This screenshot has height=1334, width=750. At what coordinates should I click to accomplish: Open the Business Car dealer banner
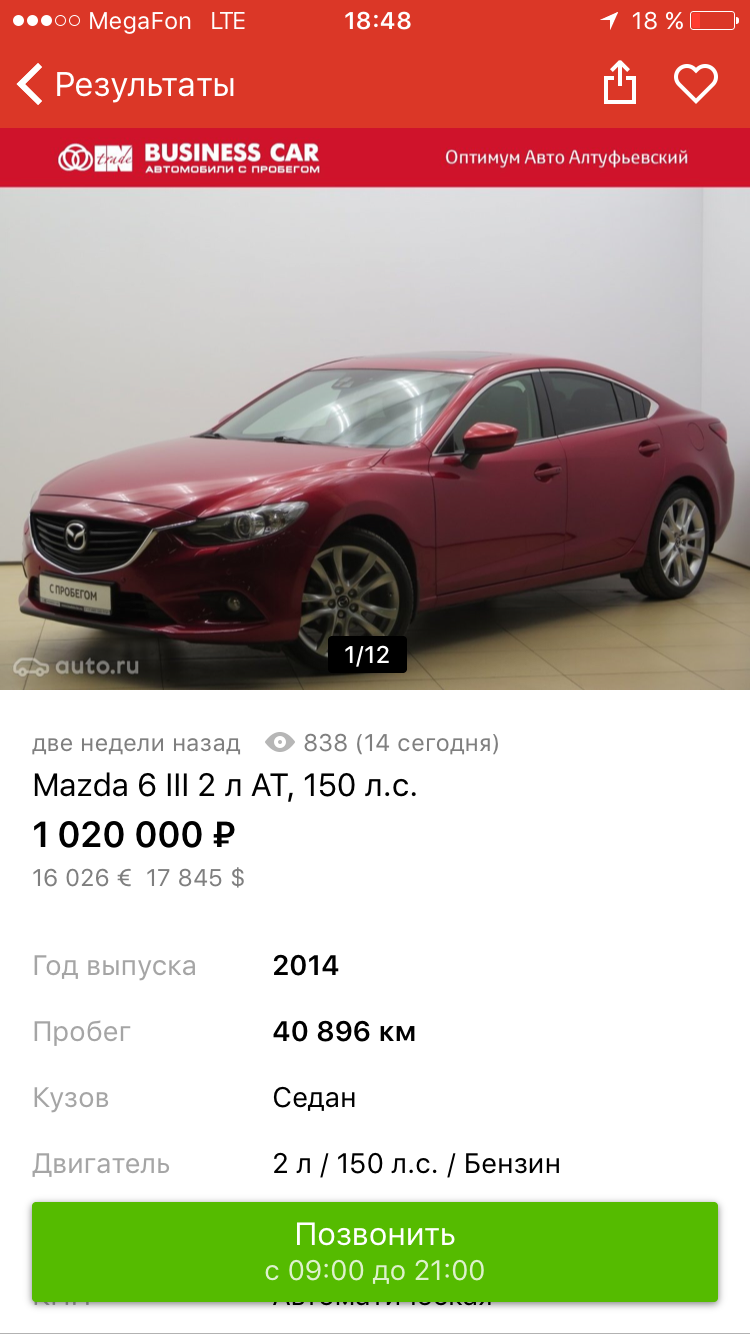375,157
